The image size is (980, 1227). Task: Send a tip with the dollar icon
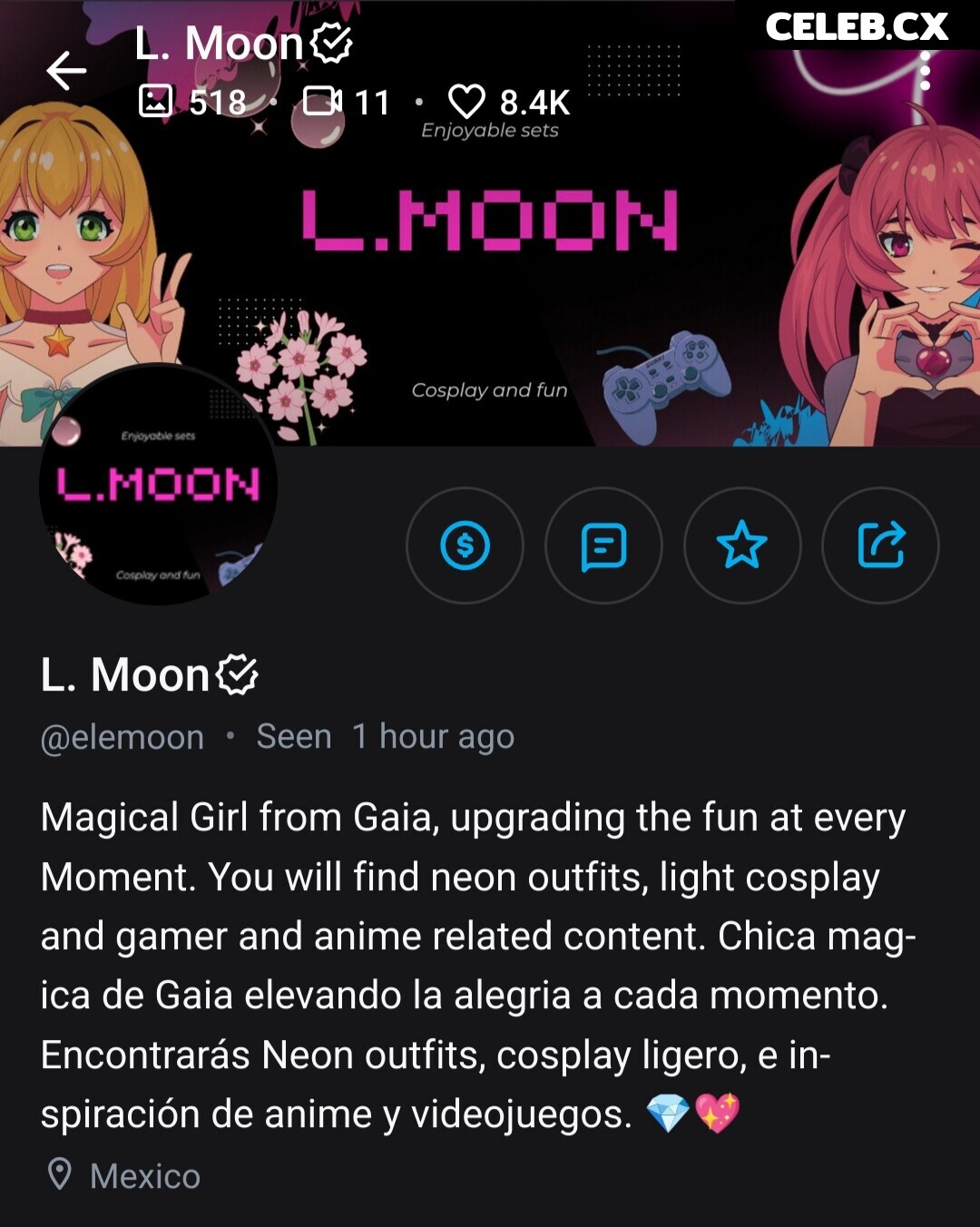(465, 545)
